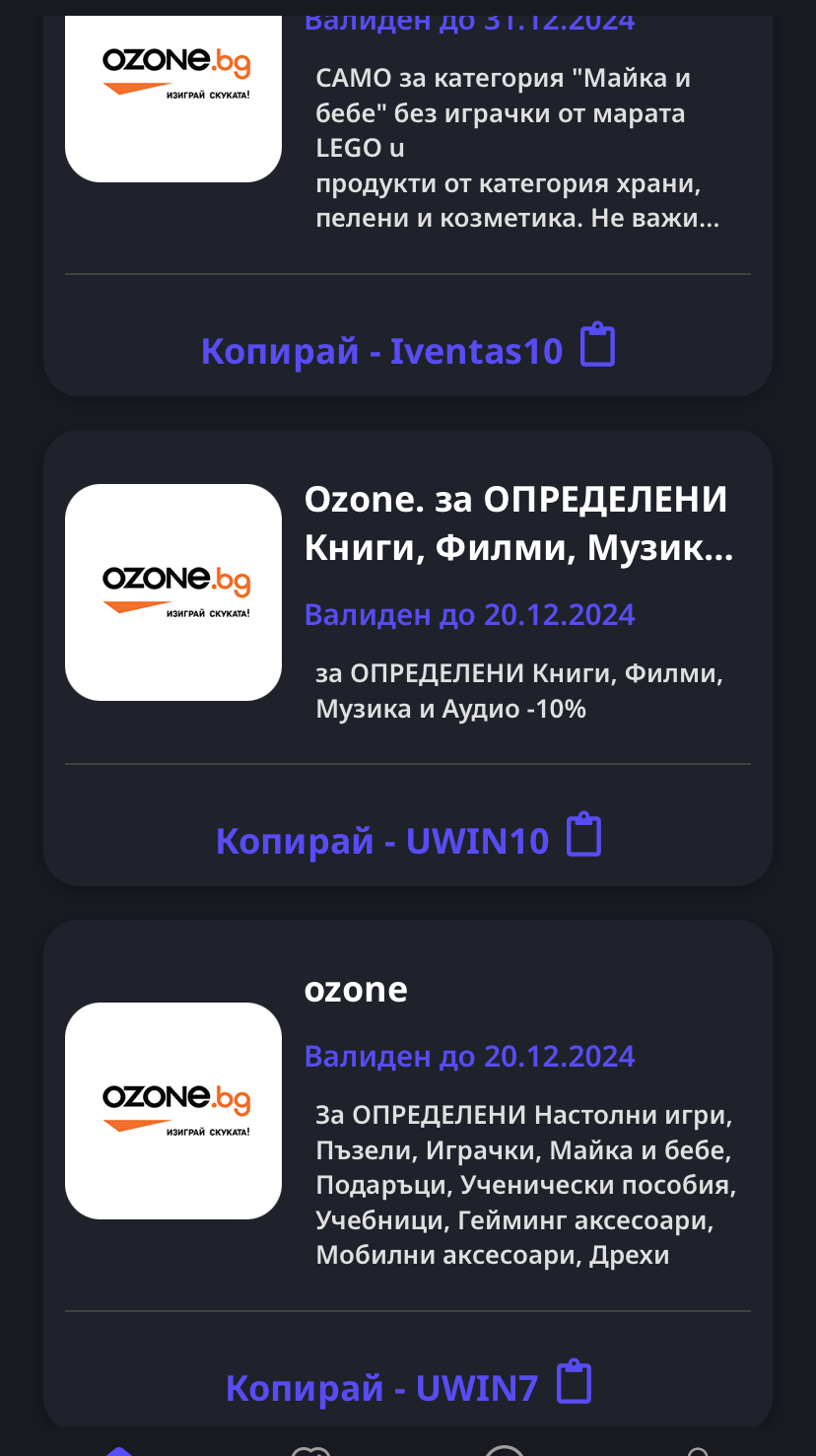This screenshot has height=1456, width=816.
Task: Copy the Iventas10 promo code
Action: (x=407, y=349)
